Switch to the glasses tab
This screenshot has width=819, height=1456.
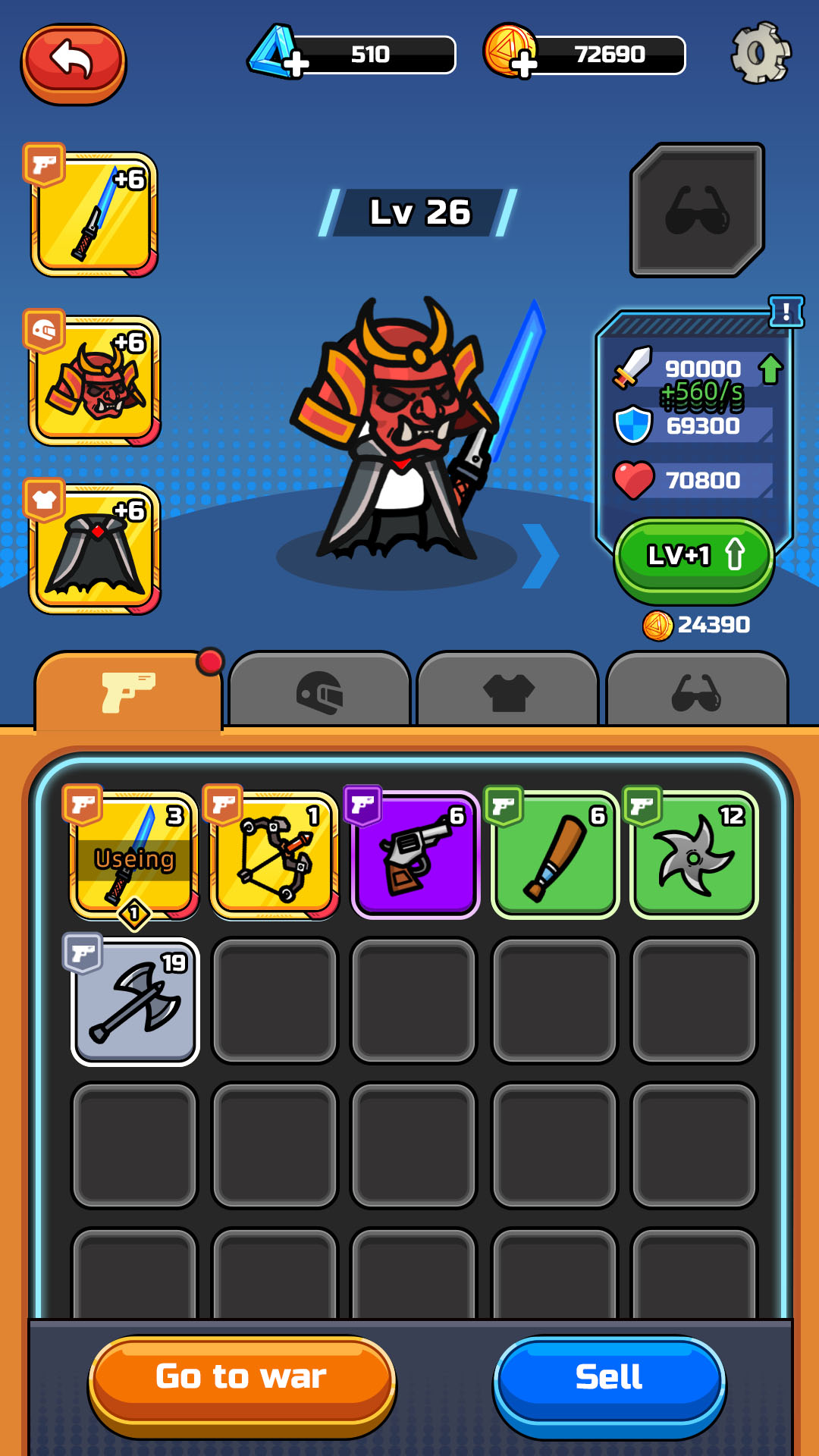[697, 692]
